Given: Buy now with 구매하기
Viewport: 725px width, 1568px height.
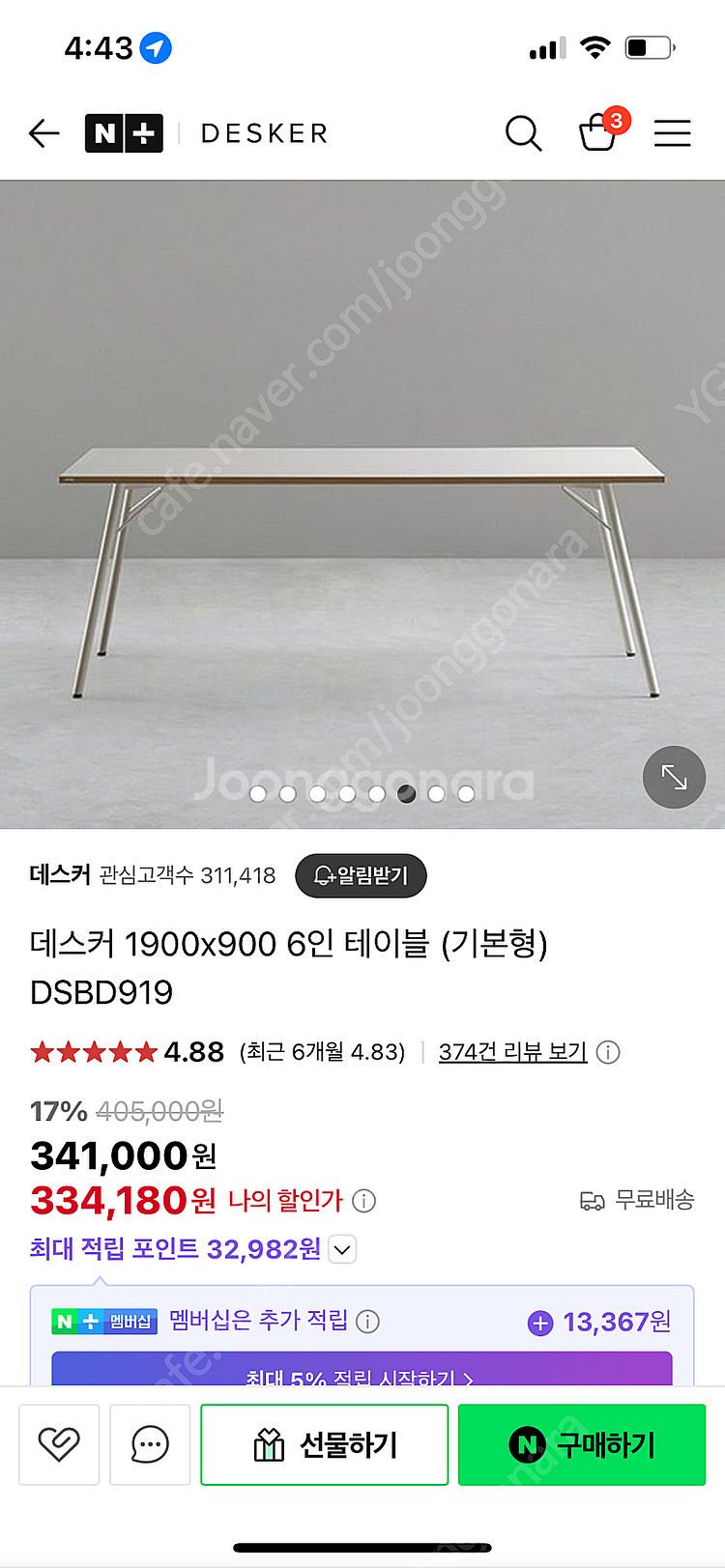Looking at the screenshot, I should pos(582,1444).
